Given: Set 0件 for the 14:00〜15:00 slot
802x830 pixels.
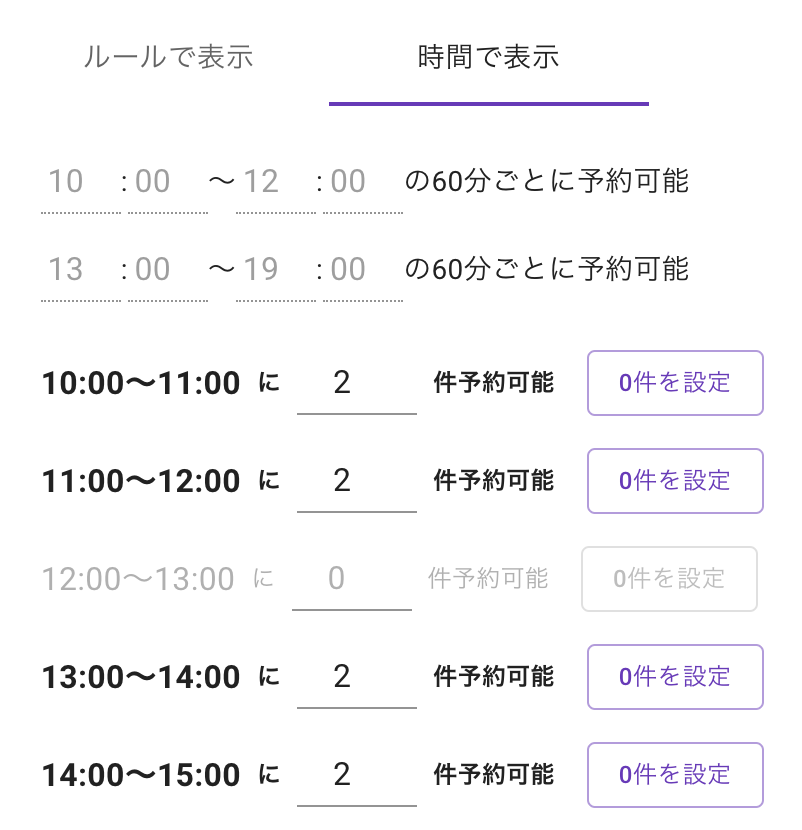Looking at the screenshot, I should point(674,775).
